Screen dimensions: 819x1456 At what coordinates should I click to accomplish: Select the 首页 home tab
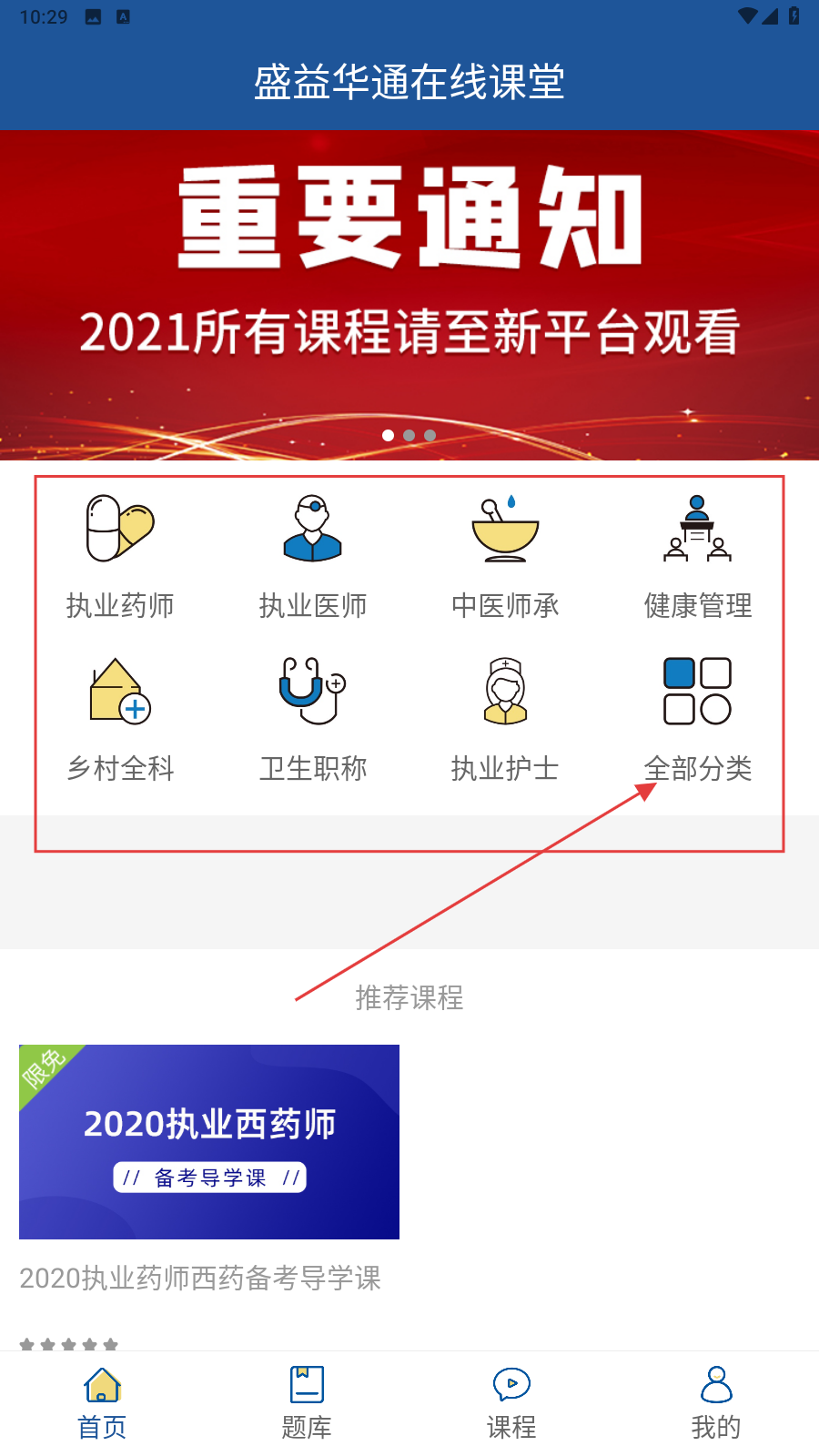click(102, 1403)
